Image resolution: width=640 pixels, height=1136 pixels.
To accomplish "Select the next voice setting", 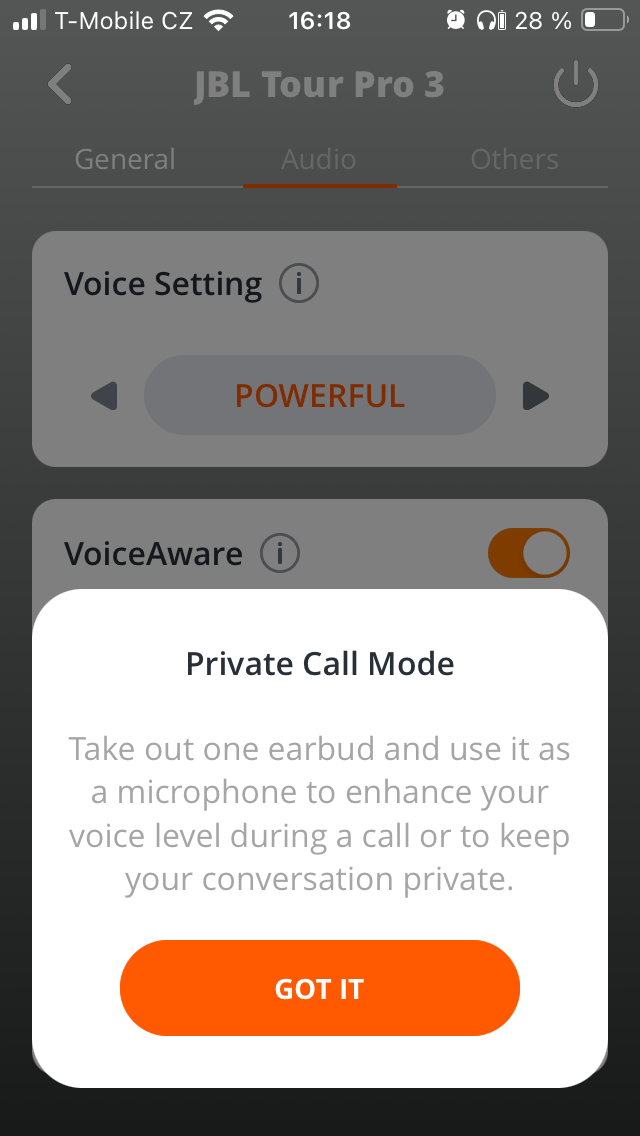I will tap(536, 396).
